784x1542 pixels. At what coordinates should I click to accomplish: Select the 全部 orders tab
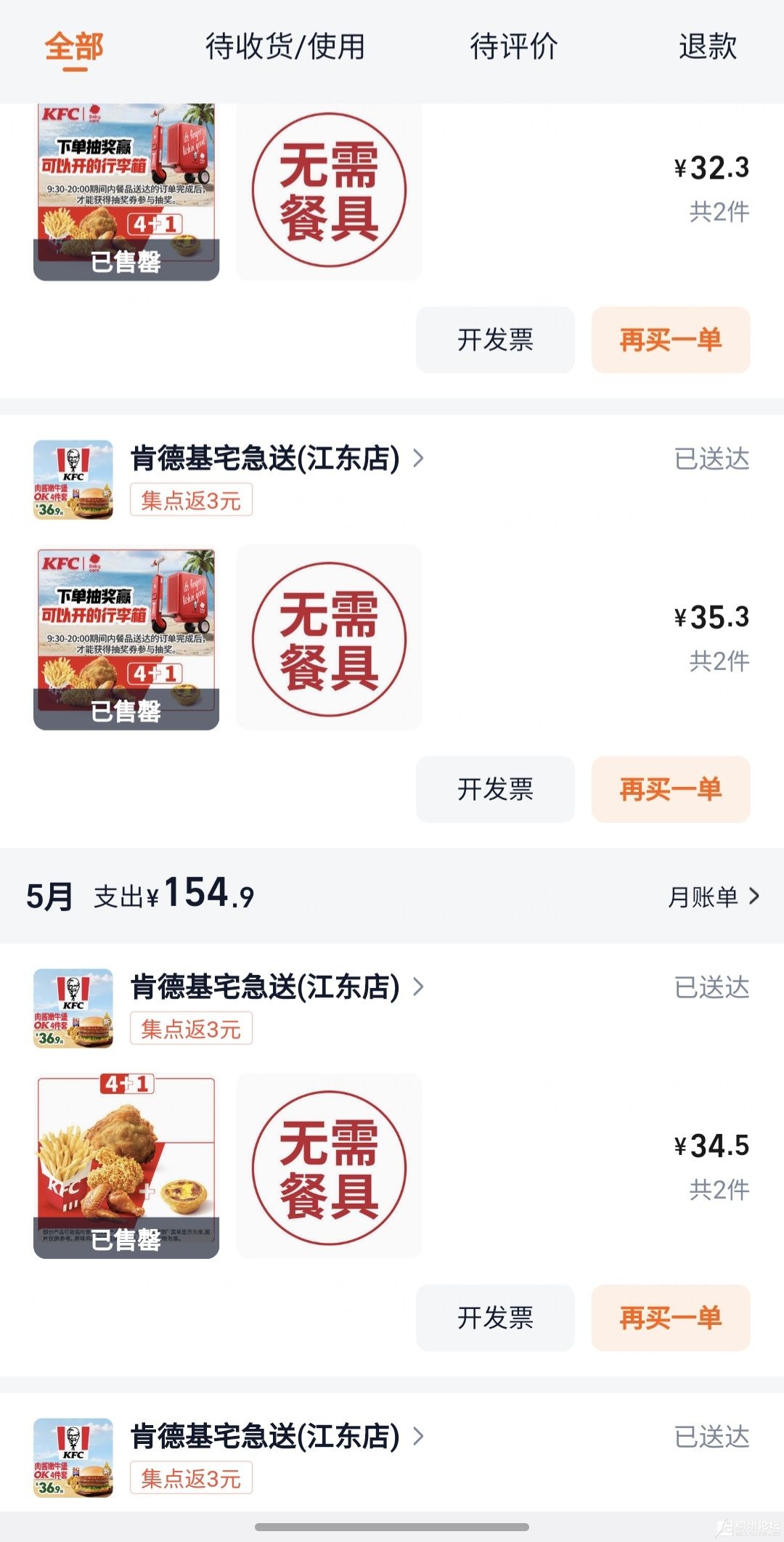[74, 48]
